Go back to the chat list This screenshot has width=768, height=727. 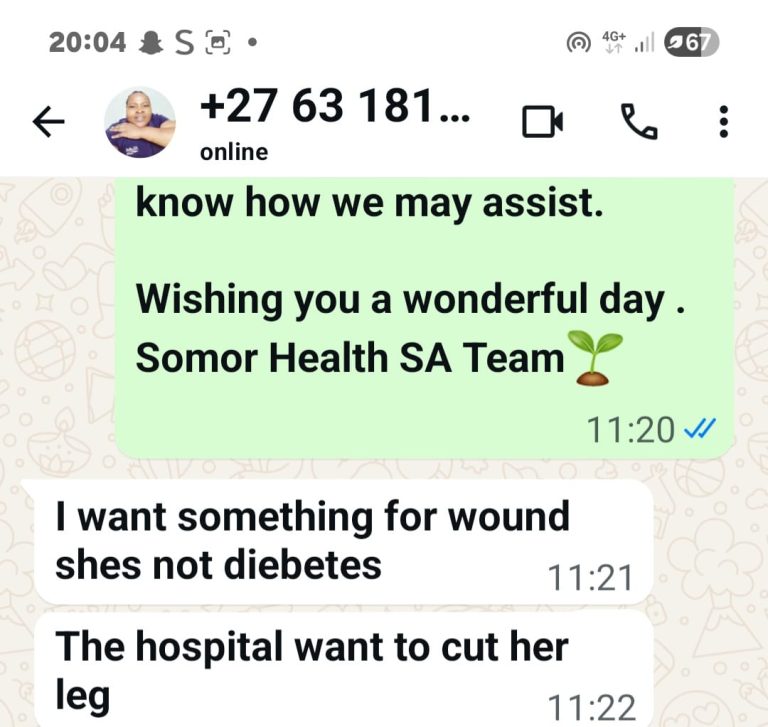coord(48,122)
